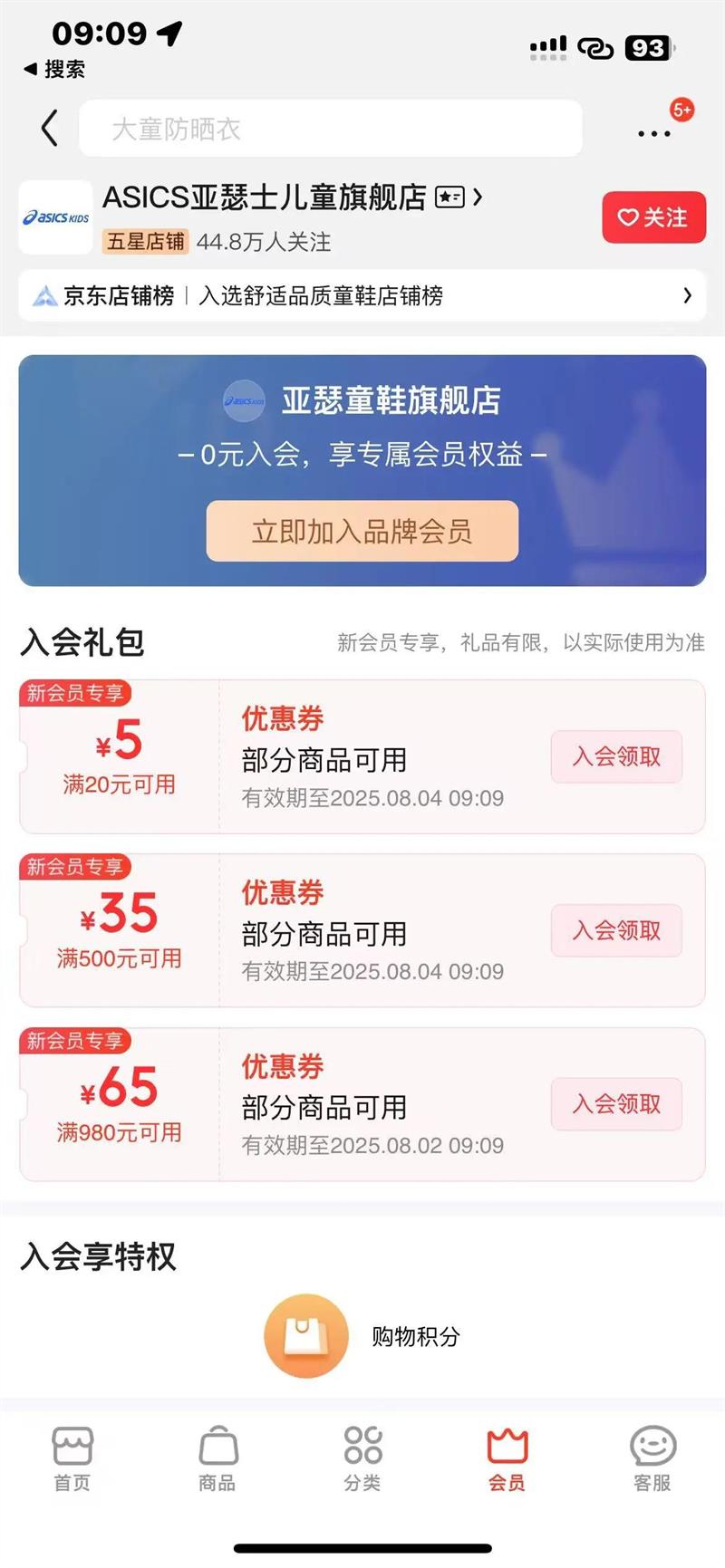Image resolution: width=725 pixels, height=1568 pixels.
Task: Open the three-dot overflow menu
Action: tap(653, 133)
